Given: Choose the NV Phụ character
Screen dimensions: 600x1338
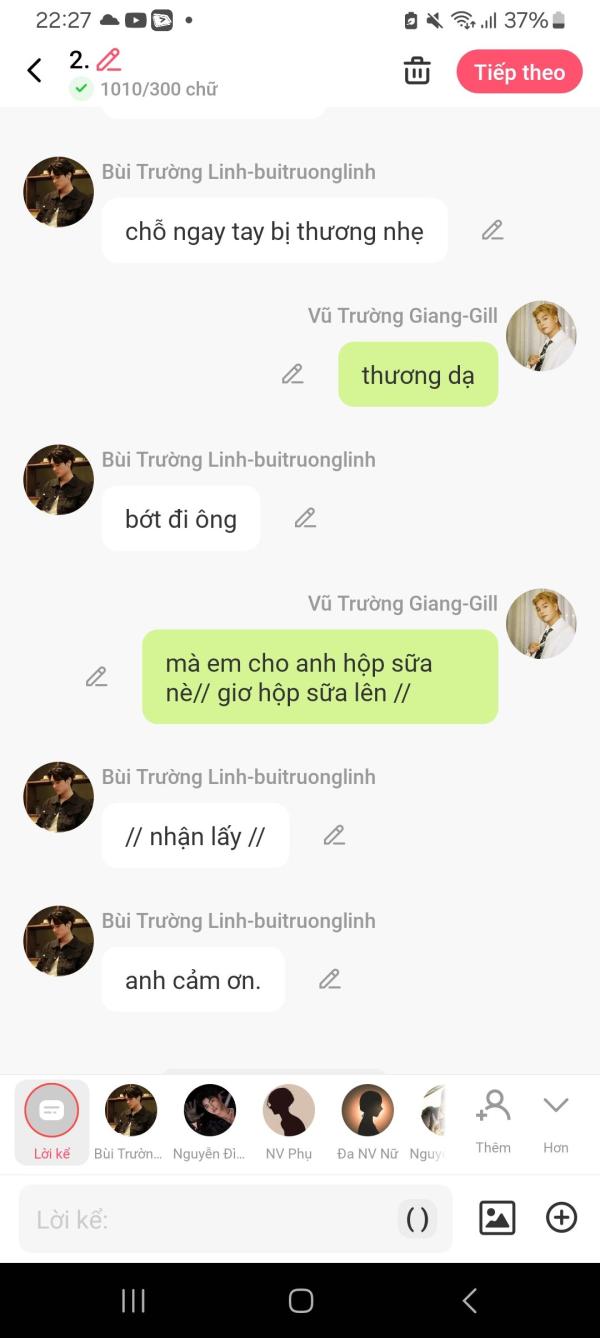Looking at the screenshot, I should 288,1121.
